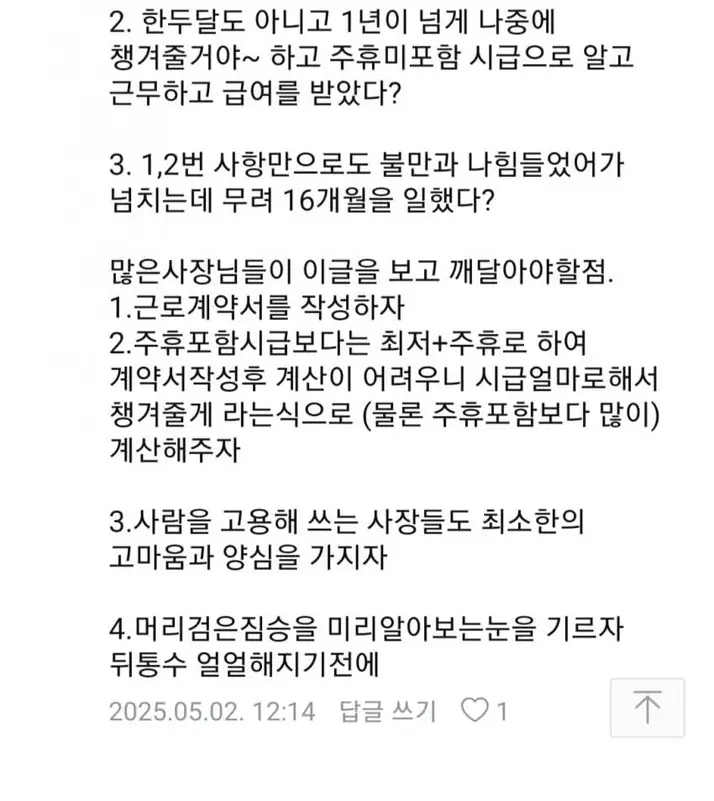The width and height of the screenshot is (714, 801).
Task: Like this comment with the heart icon
Action: point(475,711)
